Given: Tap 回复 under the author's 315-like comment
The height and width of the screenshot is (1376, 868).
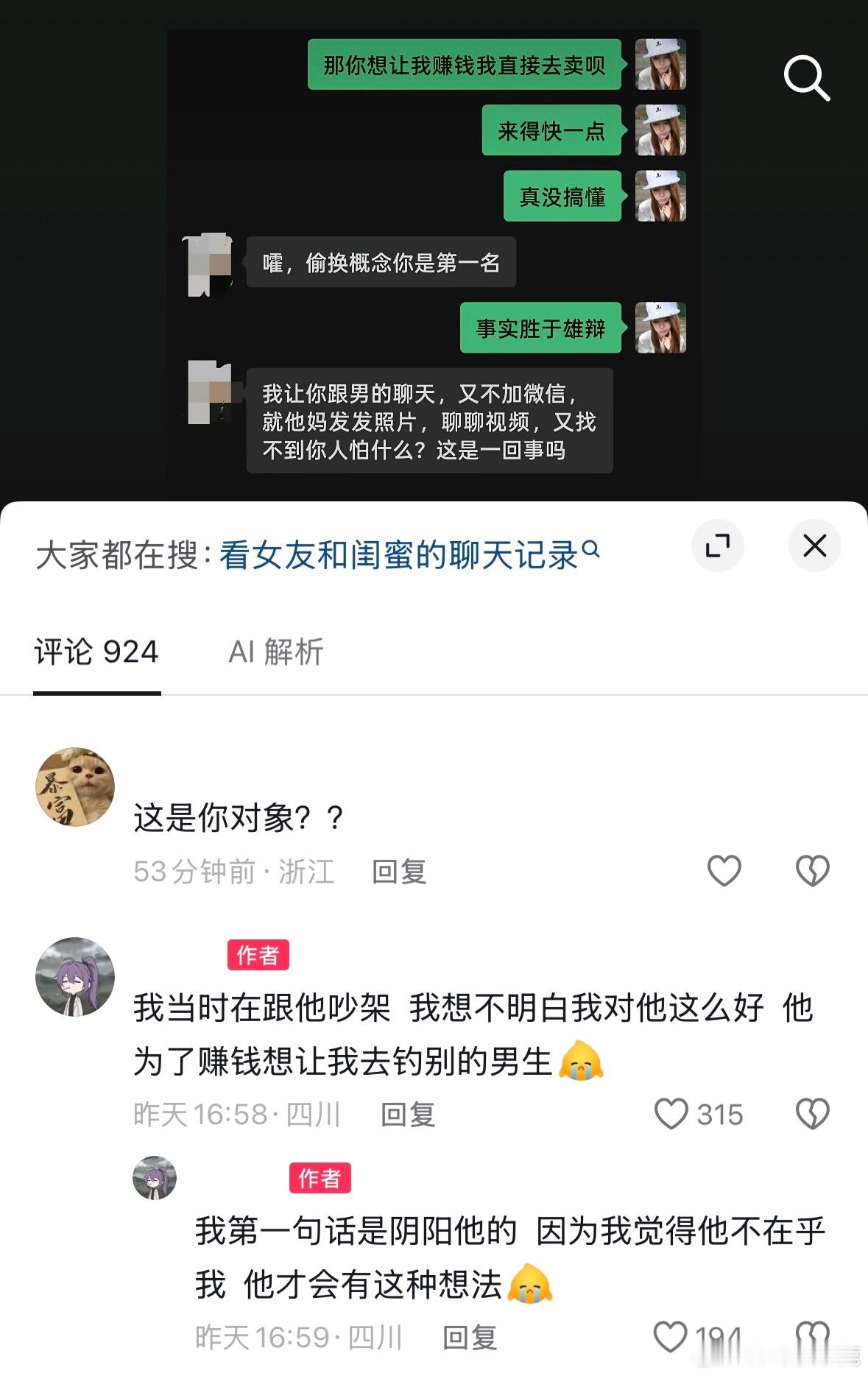Looking at the screenshot, I should pyautogui.click(x=408, y=1116).
